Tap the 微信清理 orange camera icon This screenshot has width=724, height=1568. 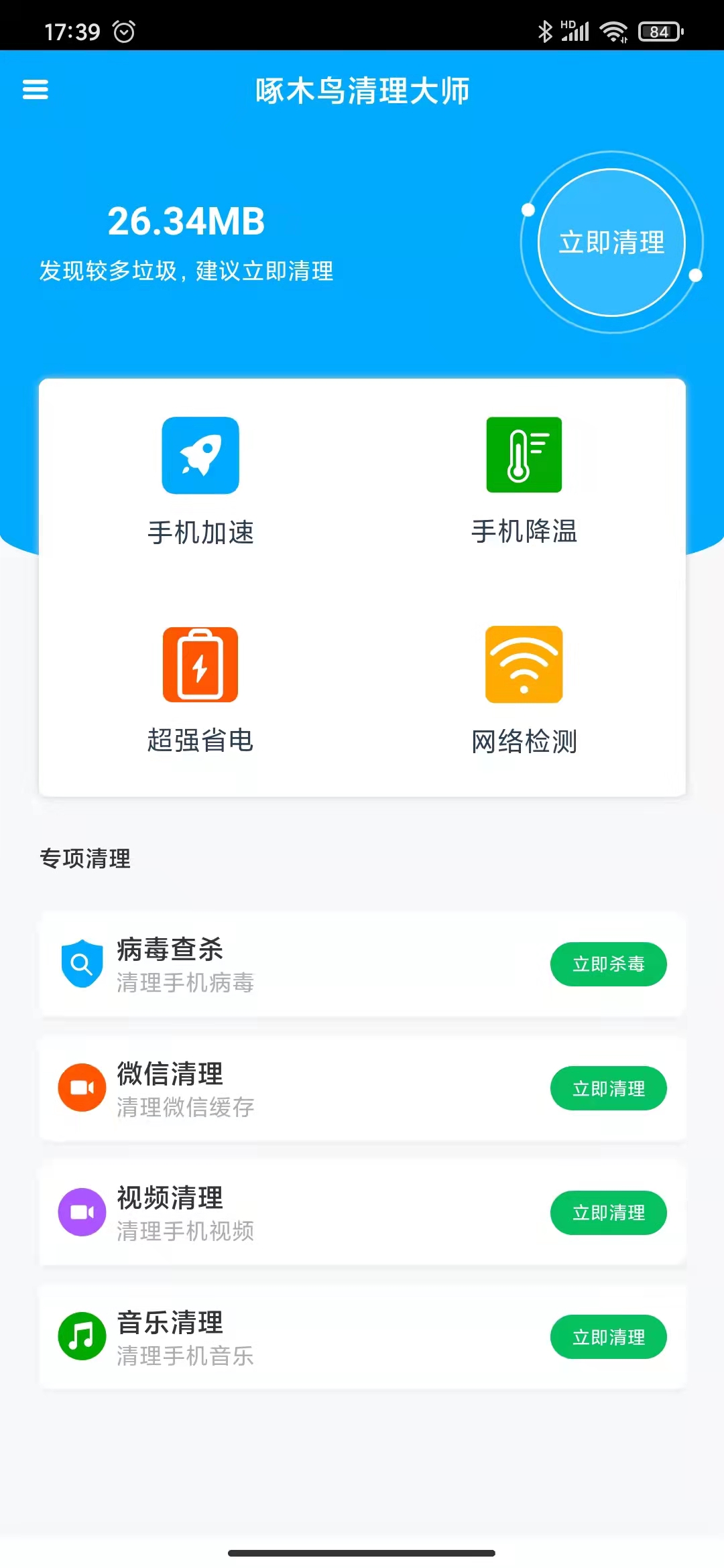pyautogui.click(x=82, y=1089)
